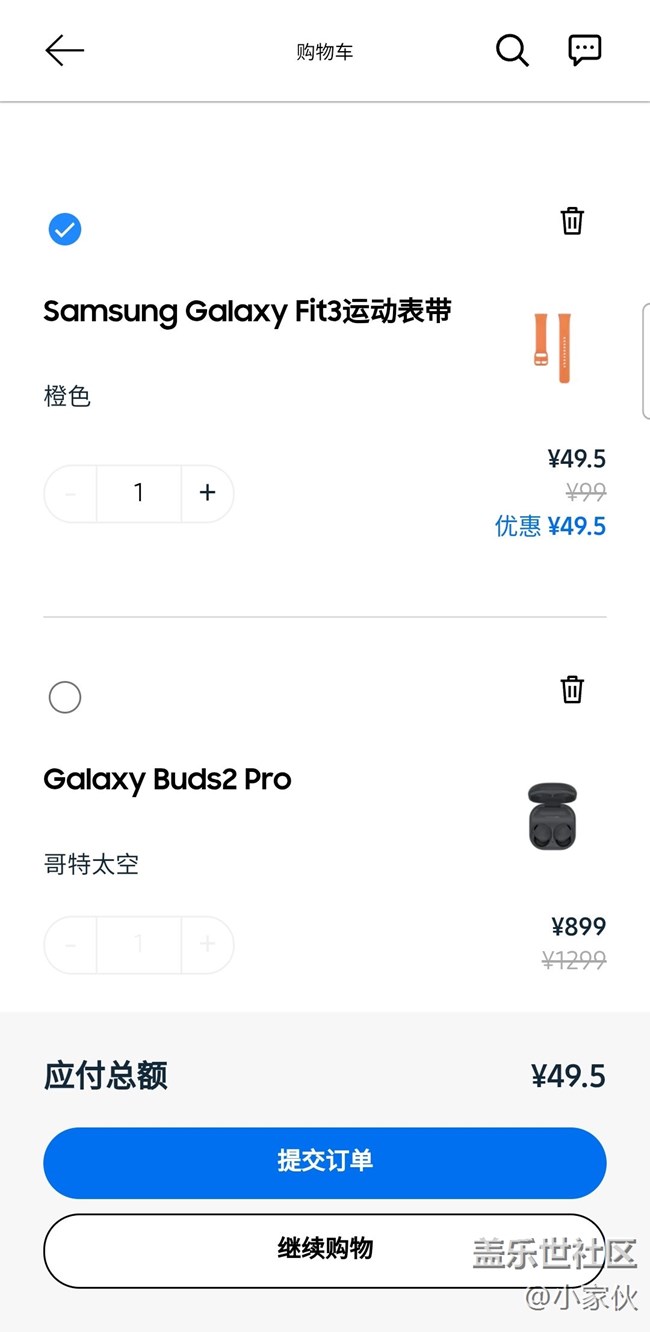The image size is (650, 1332).
Task: Increase quantity of Galaxy Fit3 运动表带
Action: click(207, 493)
